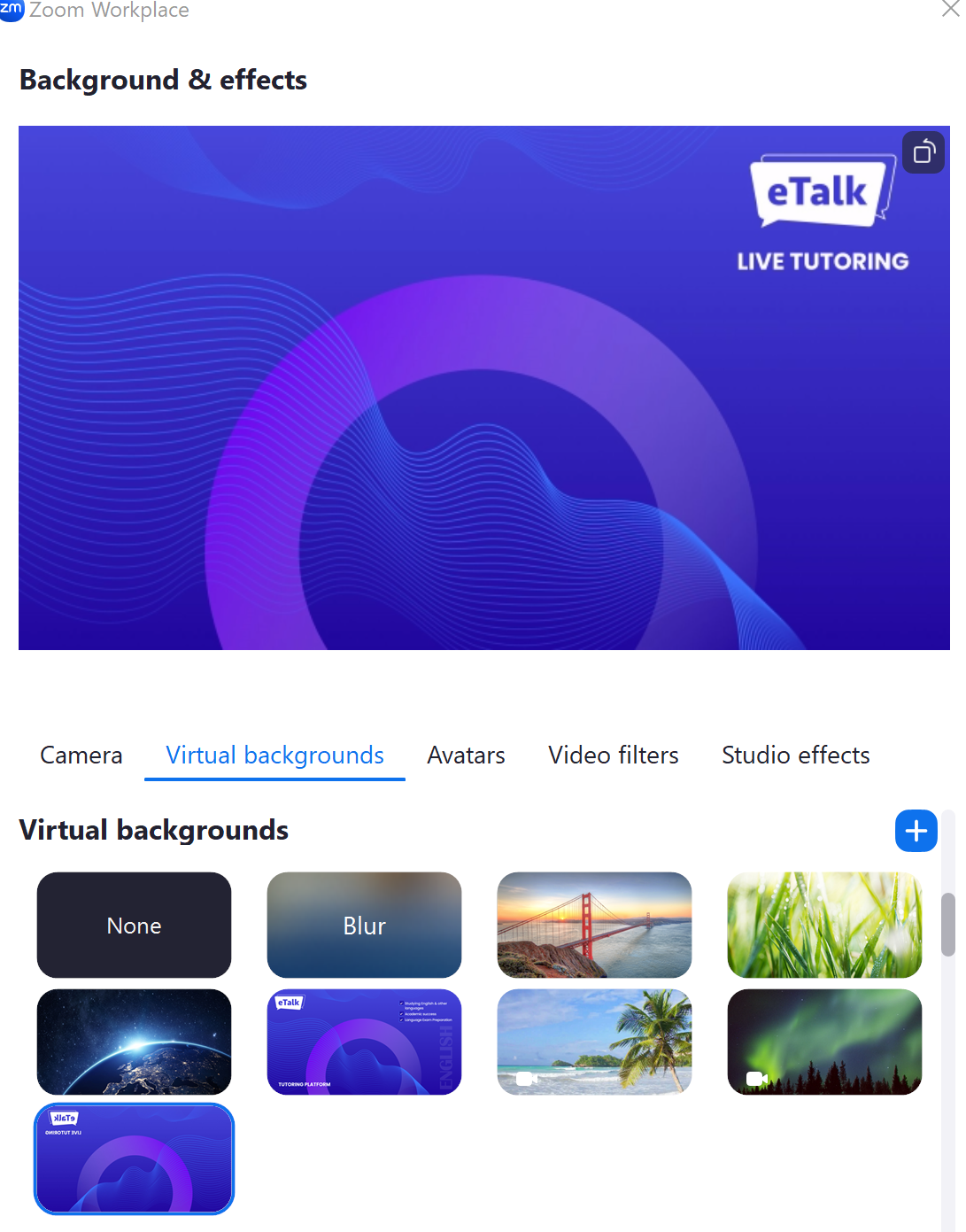Image resolution: width=966 pixels, height=1232 pixels.
Task: Choose the Golden Gate Bridge background
Action: 594,925
